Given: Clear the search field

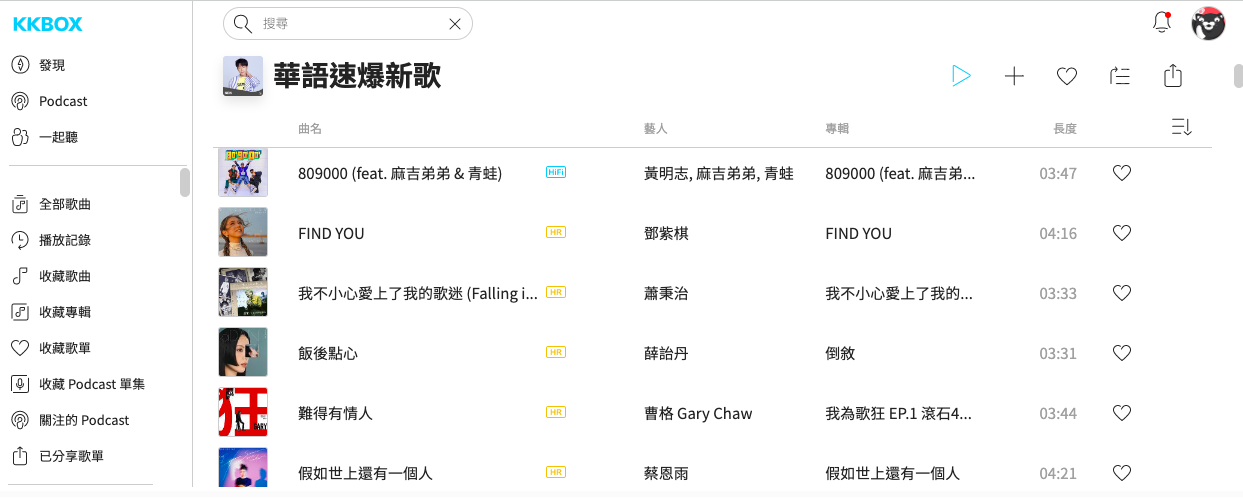Looking at the screenshot, I should [x=455, y=24].
